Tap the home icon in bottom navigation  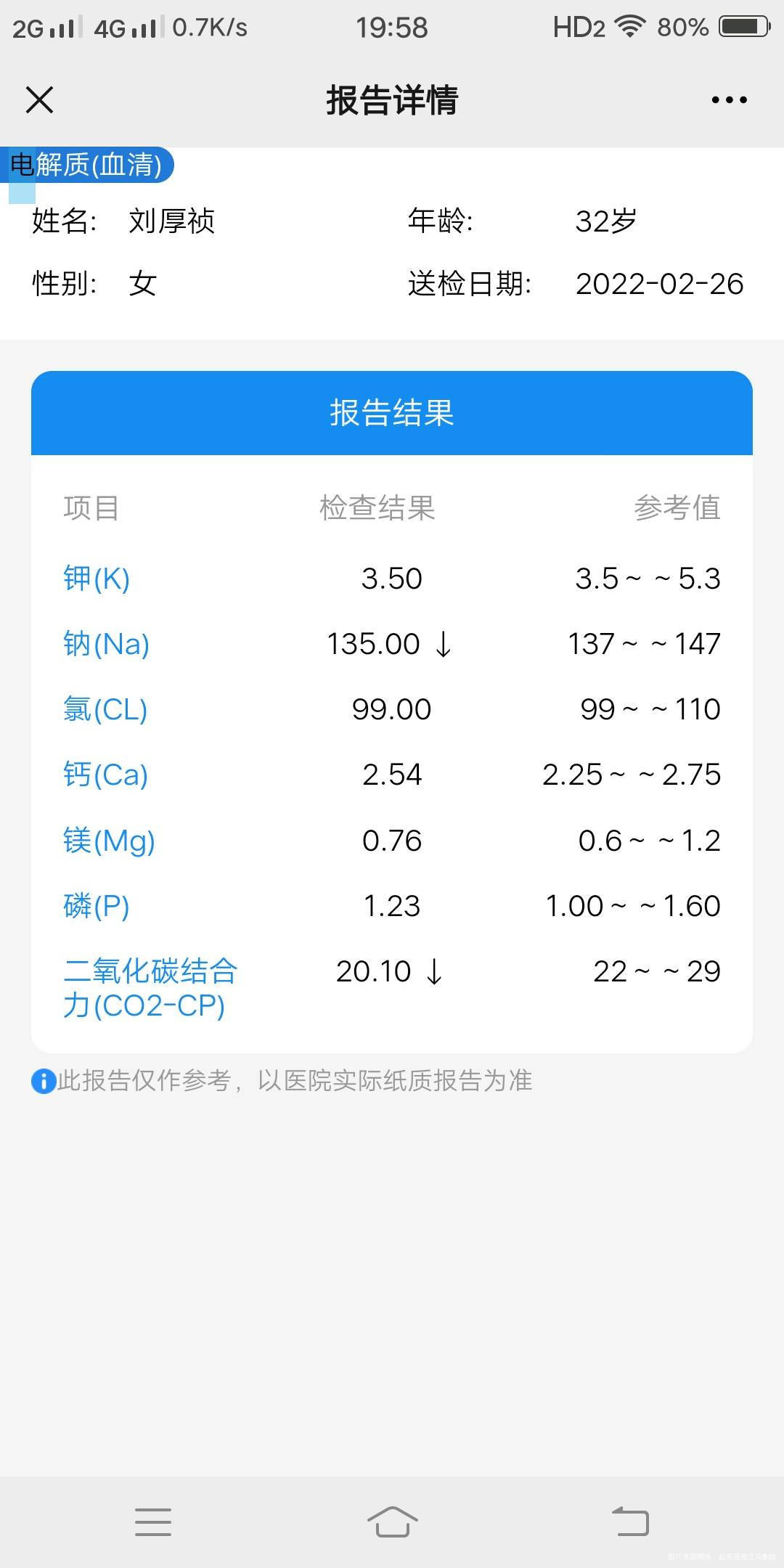pos(392,1522)
